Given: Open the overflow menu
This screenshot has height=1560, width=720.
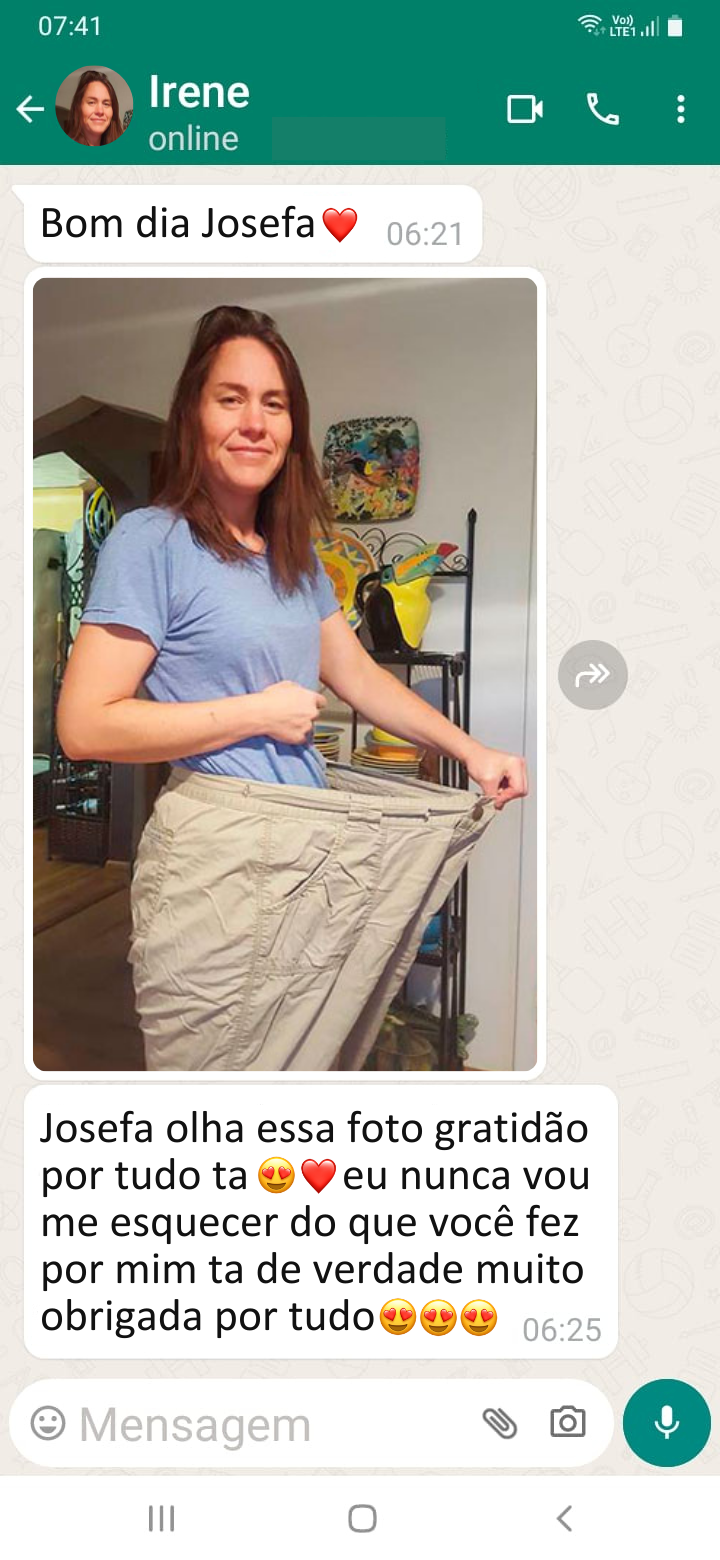Looking at the screenshot, I should point(681,109).
